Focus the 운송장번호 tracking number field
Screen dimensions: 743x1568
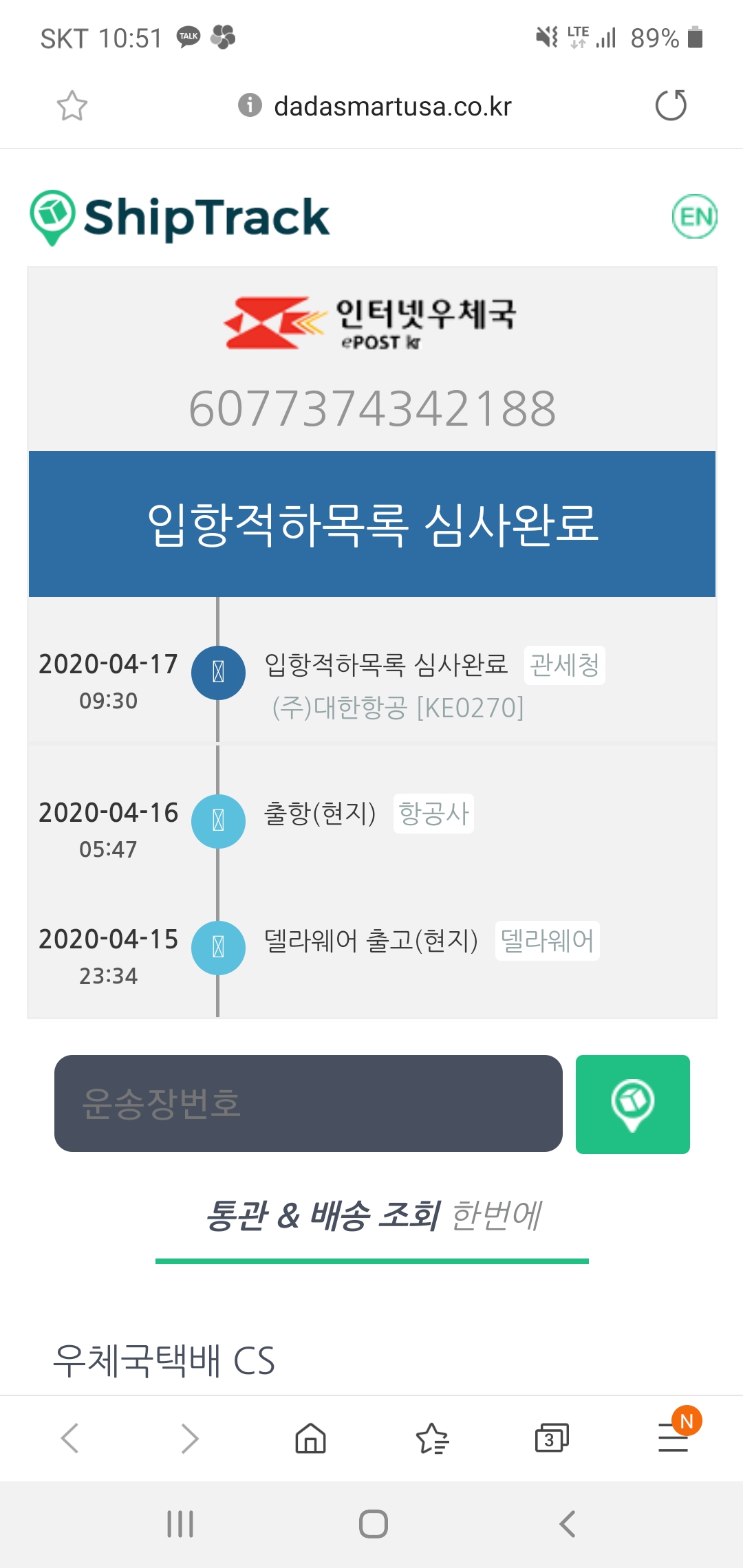308,1104
